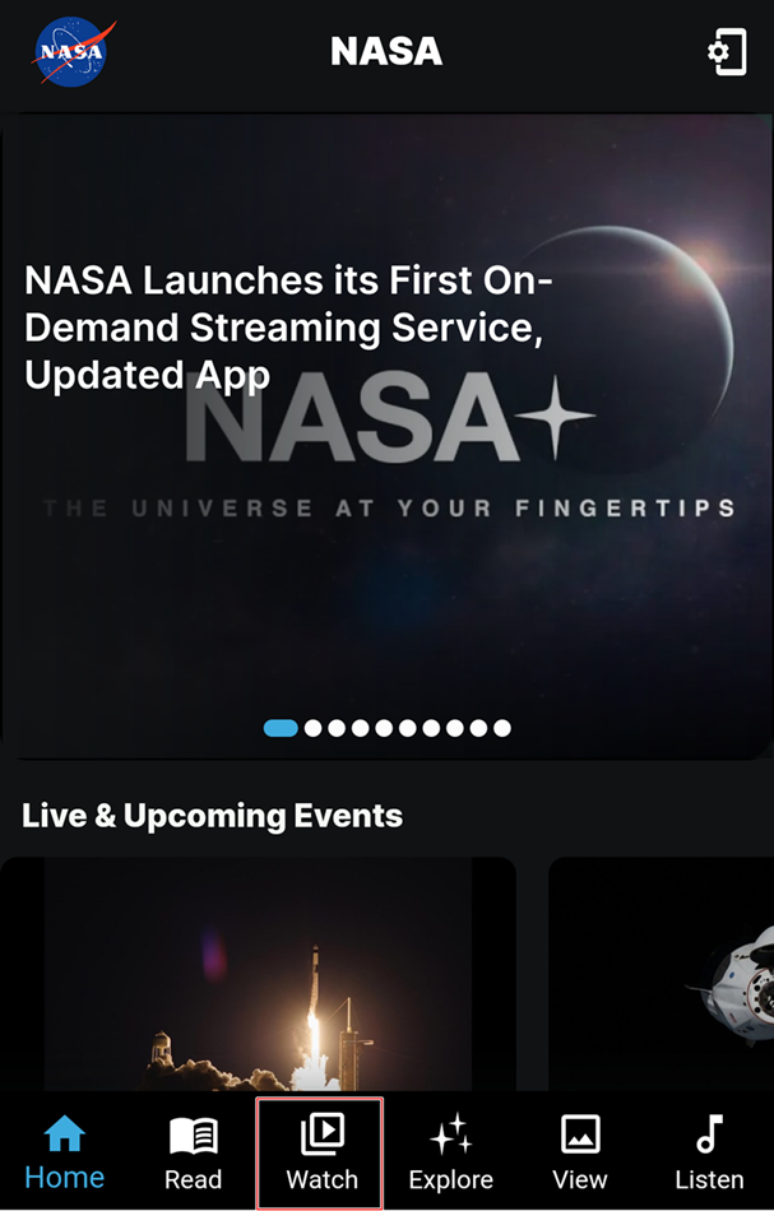Open the rocket launch event card
This screenshot has width=774, height=1211.
(258, 975)
